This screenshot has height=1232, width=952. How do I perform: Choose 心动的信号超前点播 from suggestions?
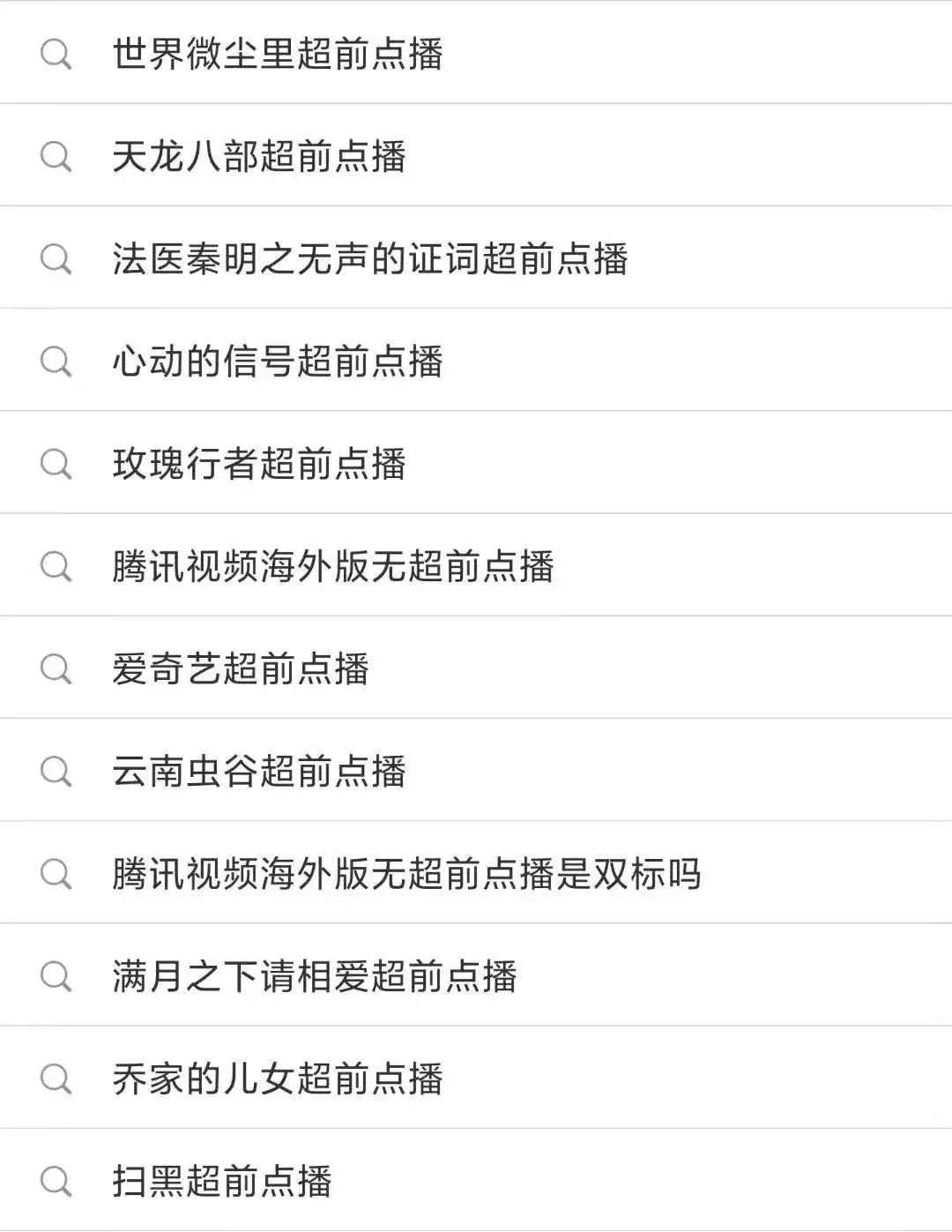pyautogui.click(x=278, y=361)
